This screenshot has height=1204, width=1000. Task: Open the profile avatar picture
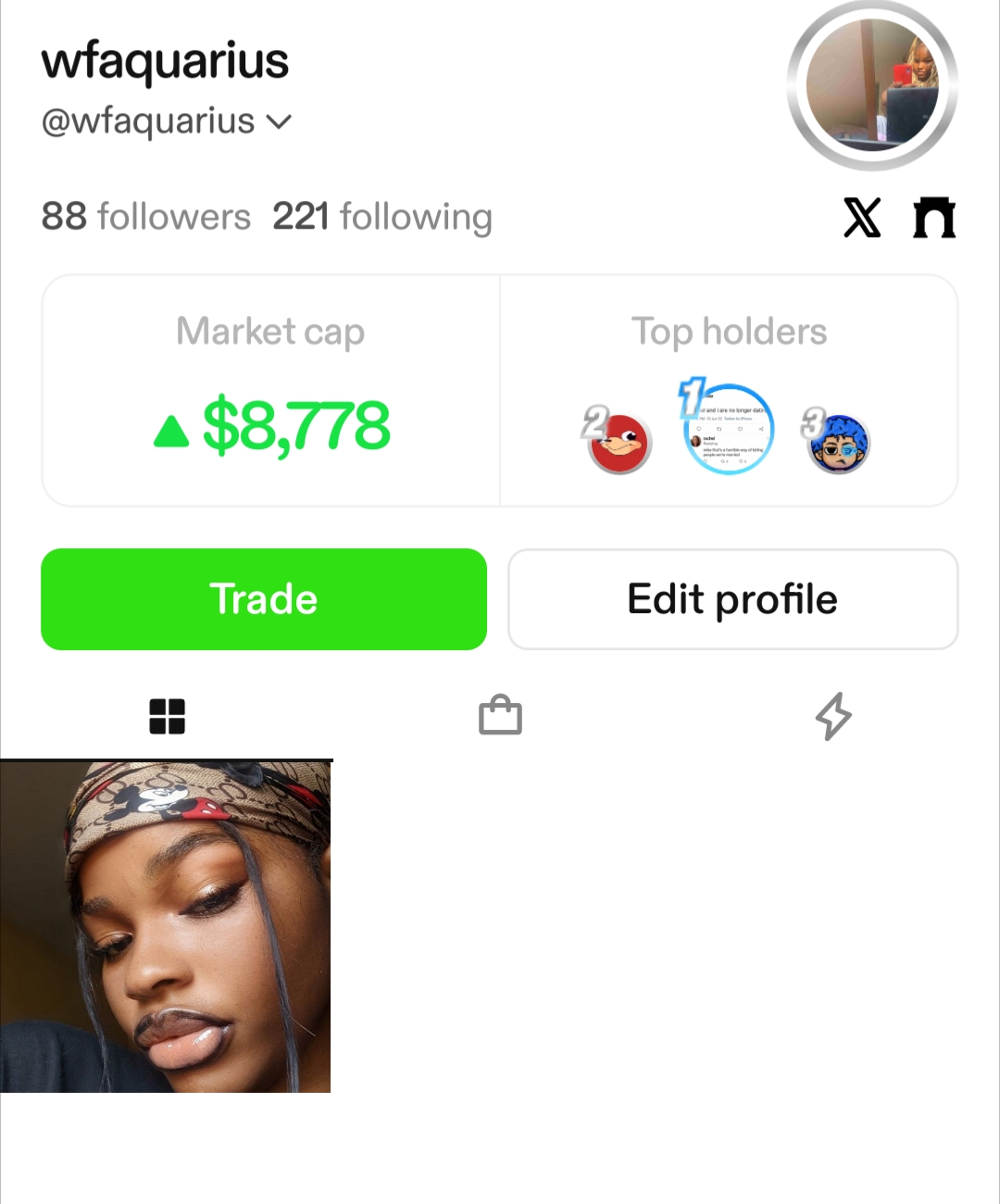click(x=871, y=86)
